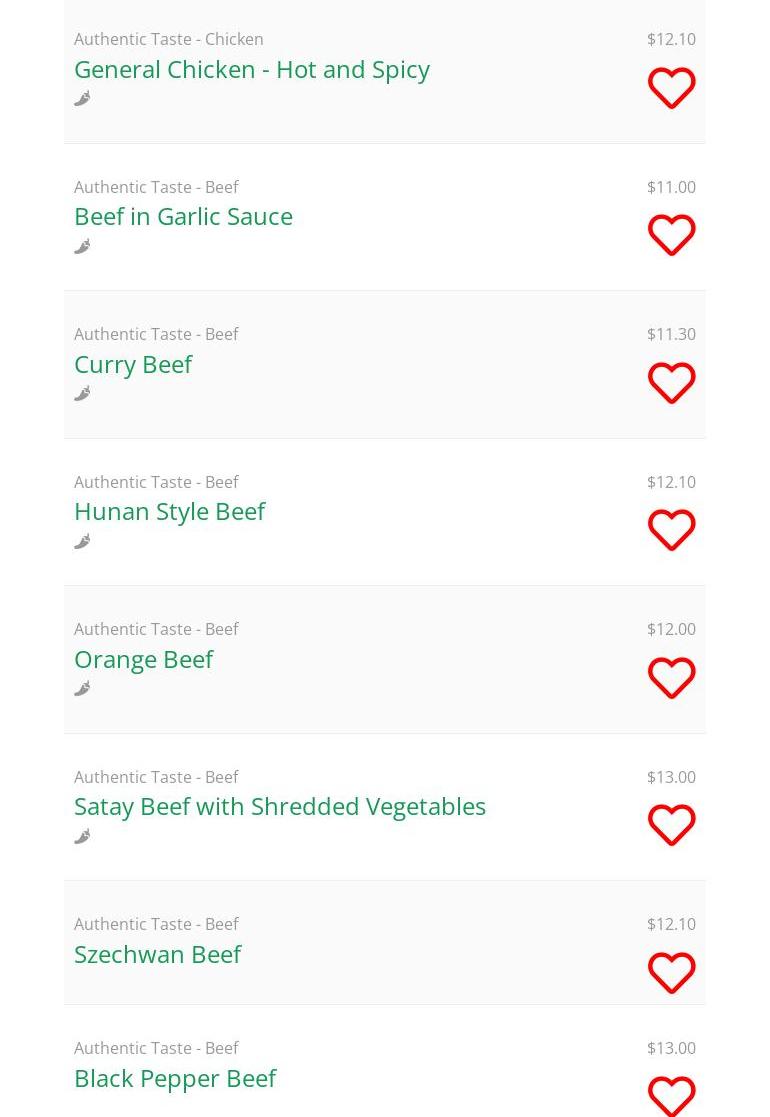This screenshot has height=1117, width=770.
Task: Add Hunan Style Beef to favorites
Action: pos(671,530)
